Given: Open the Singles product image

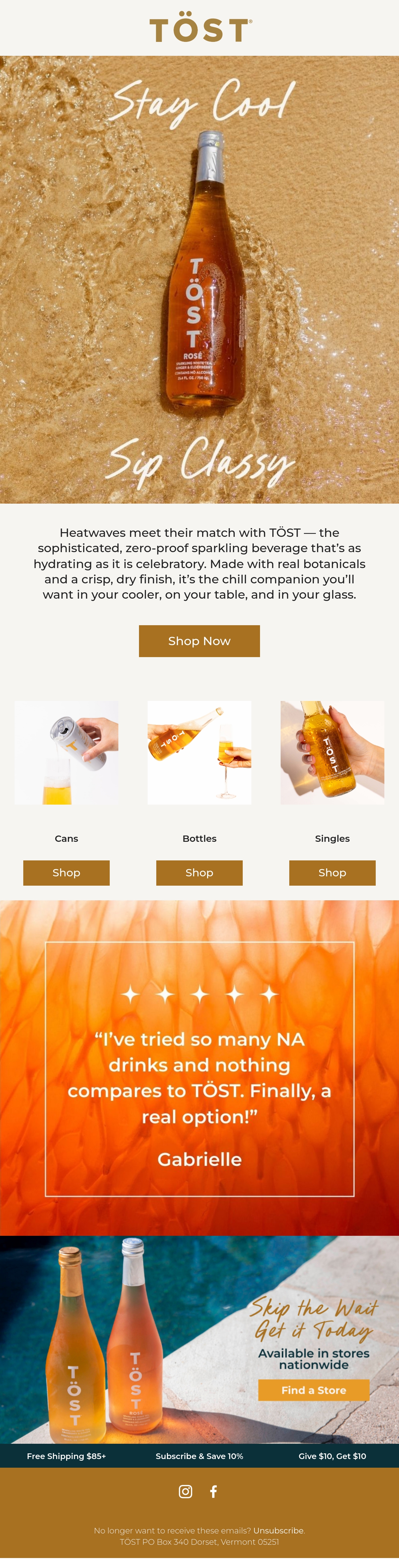Looking at the screenshot, I should pos(332,752).
